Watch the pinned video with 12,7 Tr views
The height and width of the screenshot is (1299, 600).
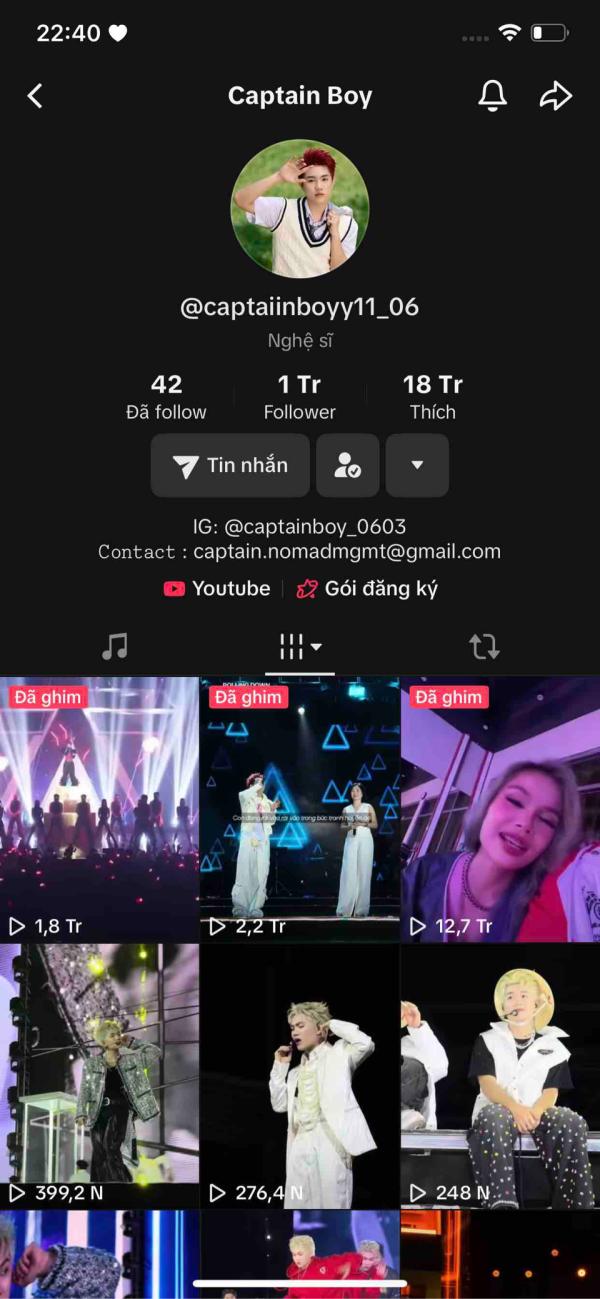coord(500,810)
